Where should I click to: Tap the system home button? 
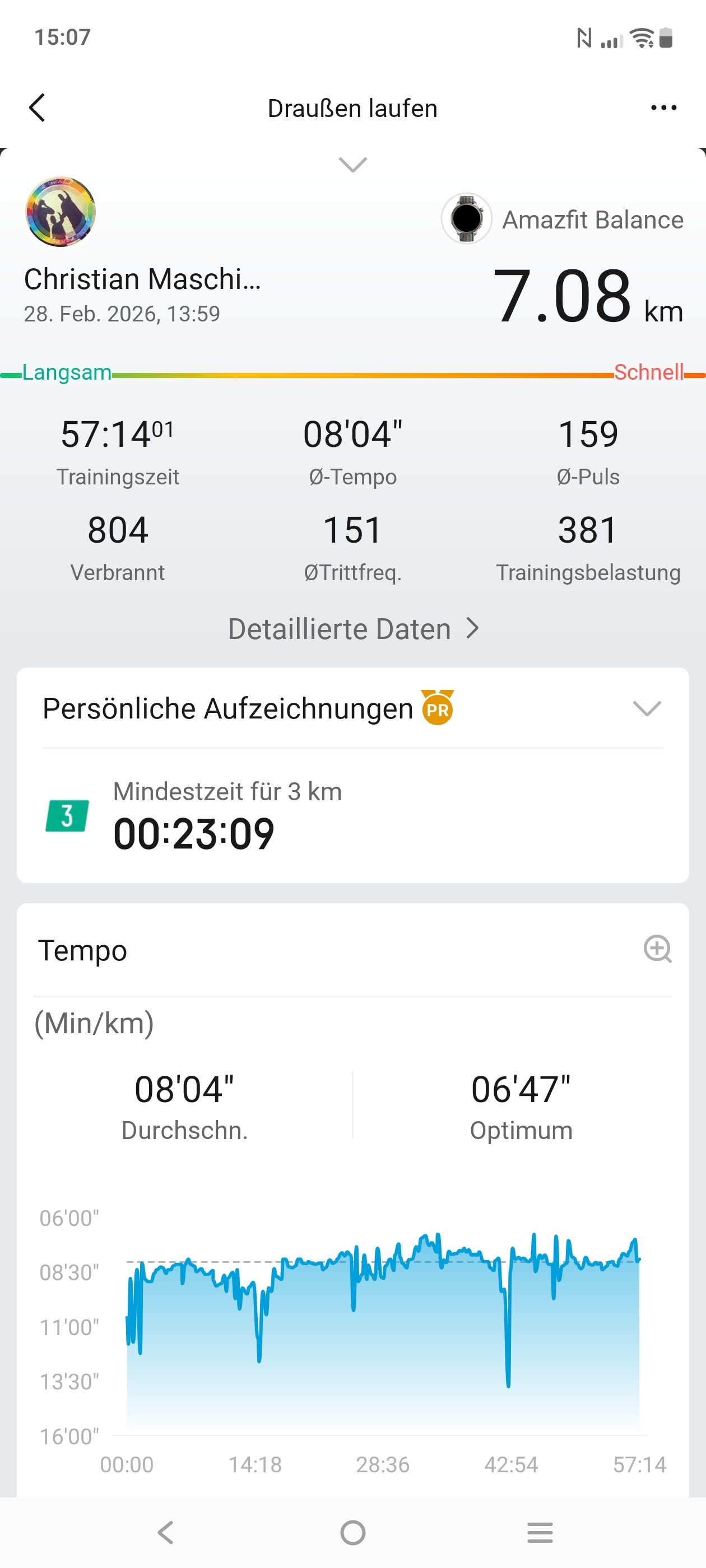tap(352, 1532)
